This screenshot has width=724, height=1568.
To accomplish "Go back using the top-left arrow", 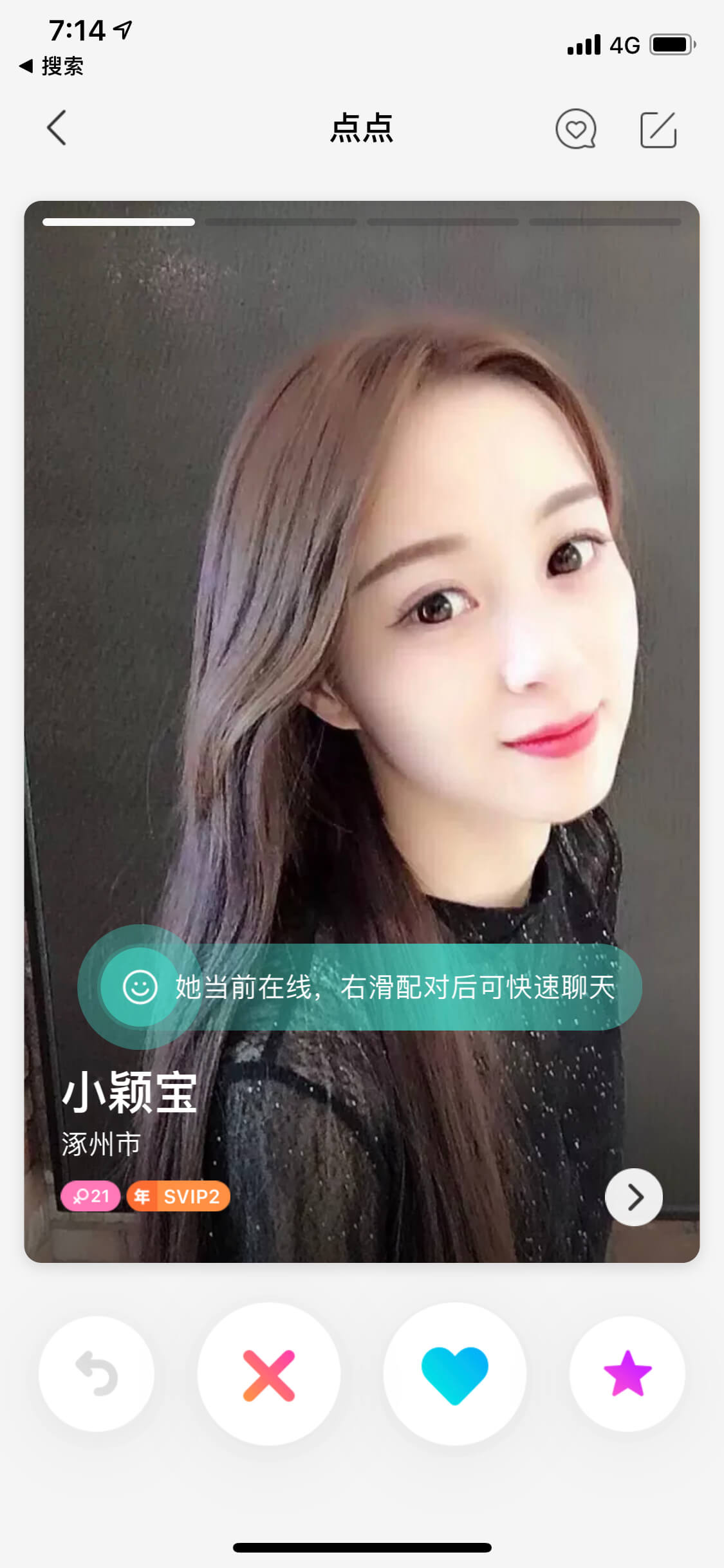I will coord(57,127).
